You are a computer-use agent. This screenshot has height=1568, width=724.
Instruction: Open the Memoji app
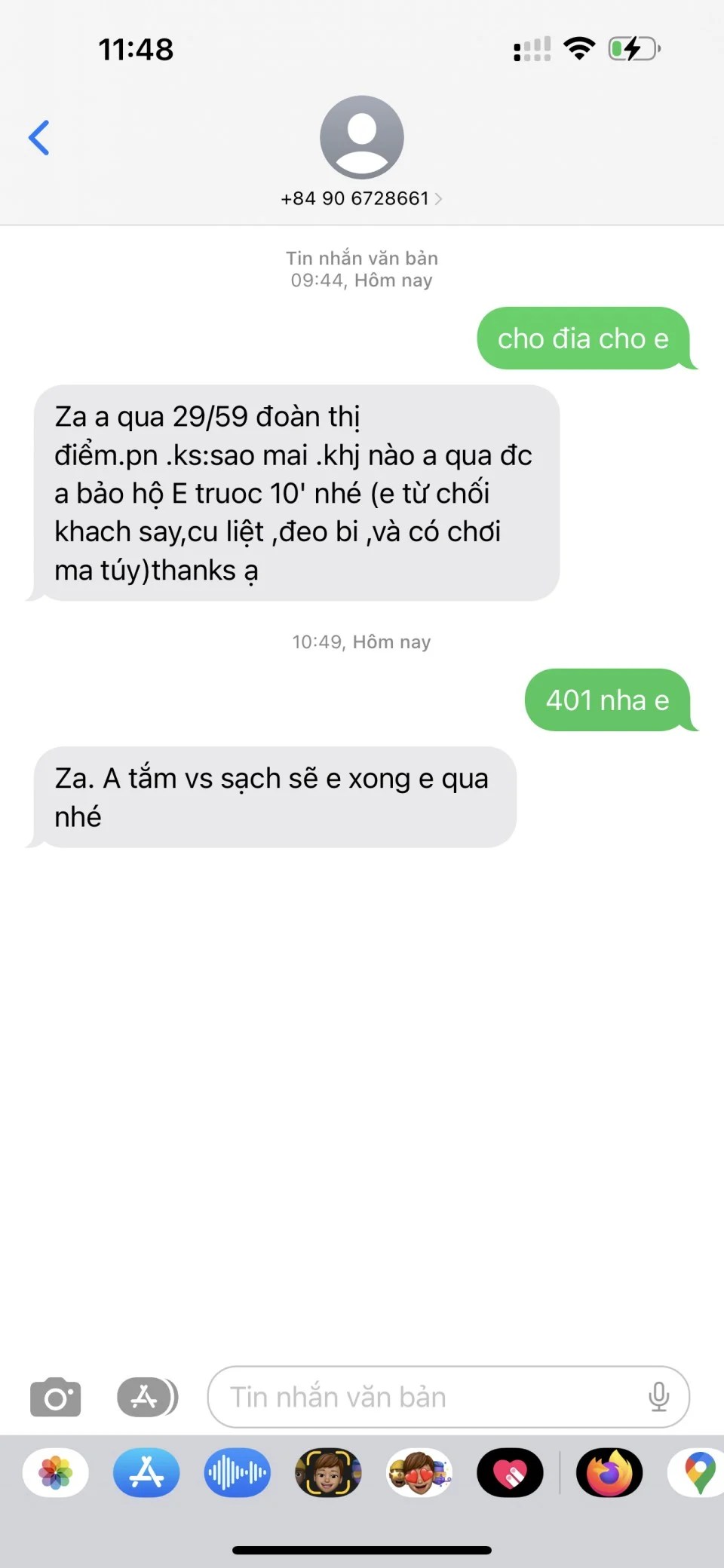click(x=328, y=1473)
